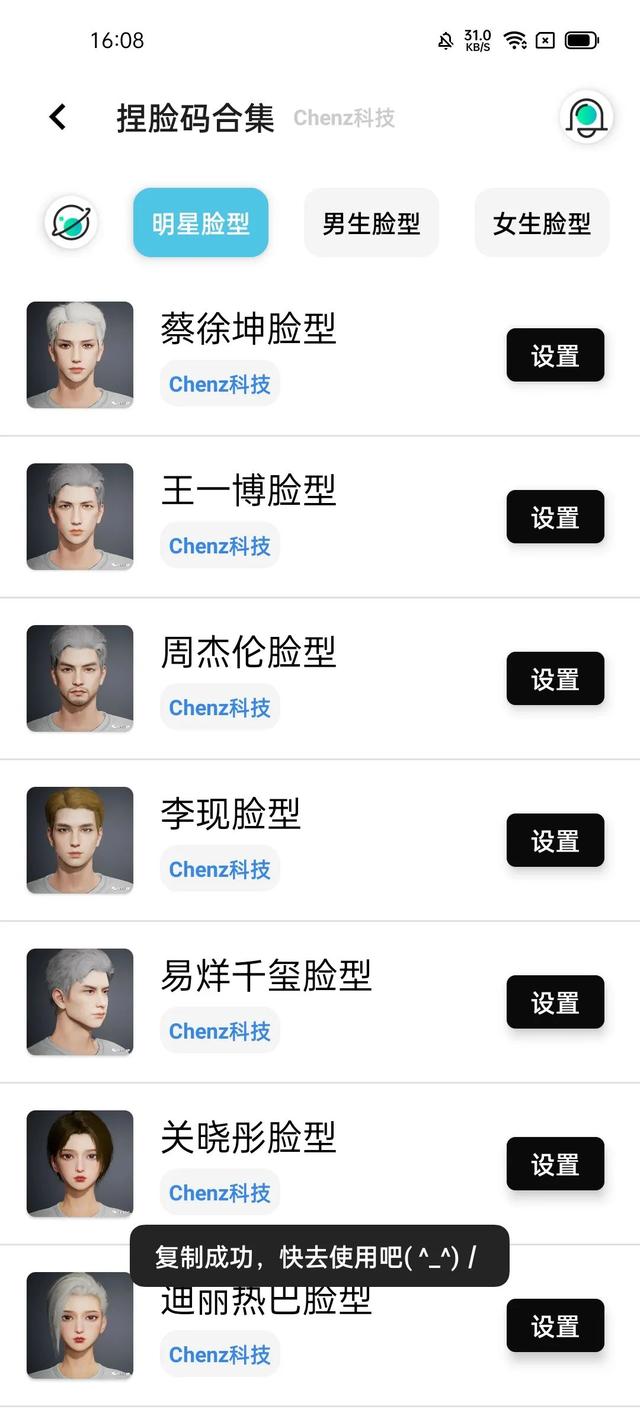Open the customer service headset icon

point(586,117)
